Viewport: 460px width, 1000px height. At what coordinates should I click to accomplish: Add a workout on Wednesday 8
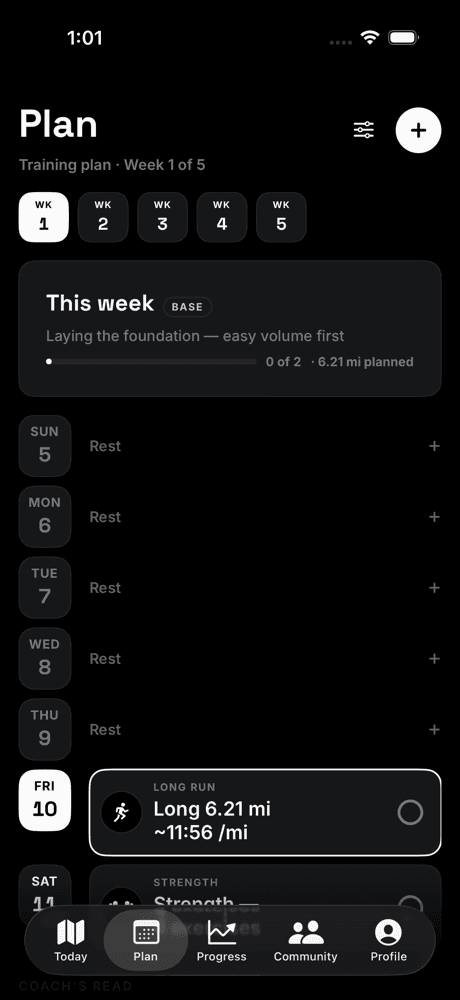pos(434,658)
